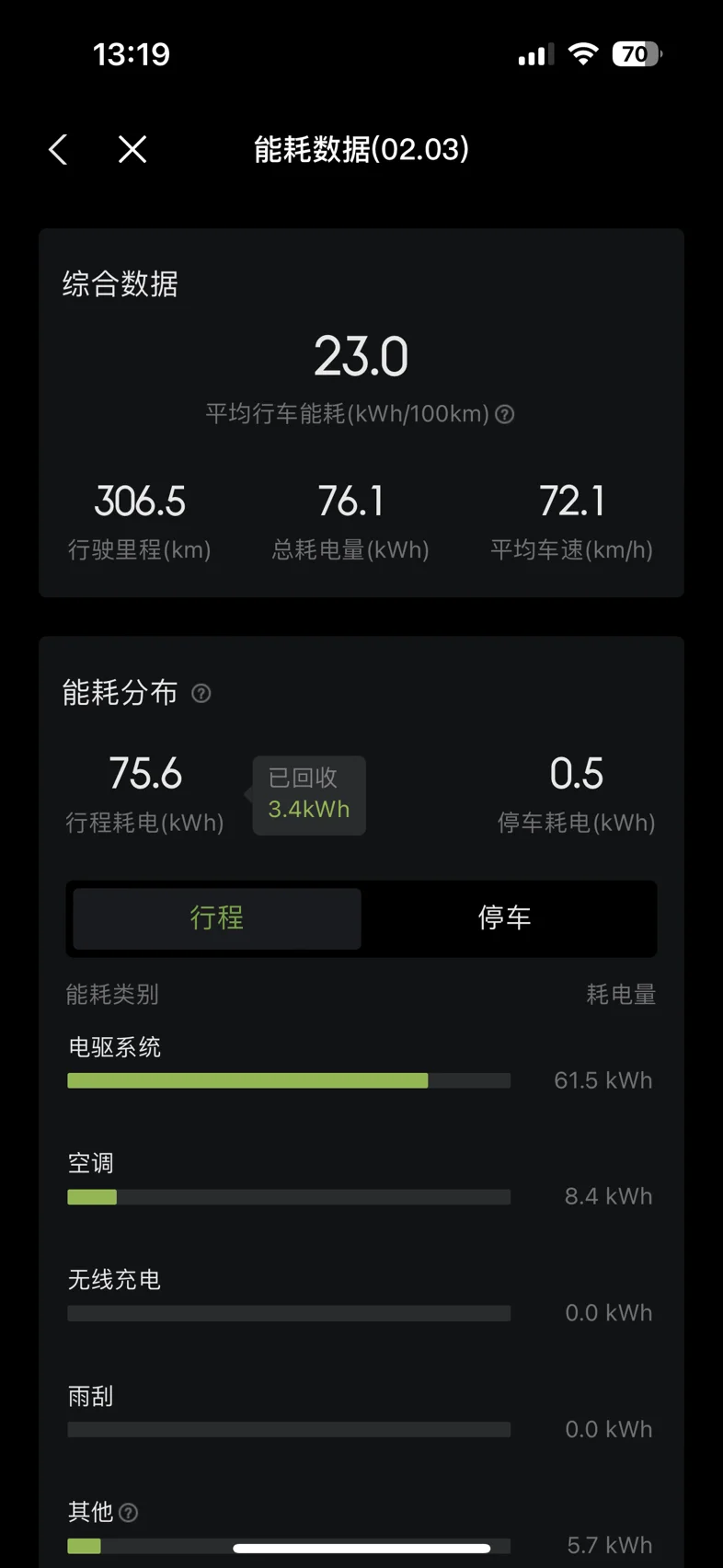Viewport: 723px width, 1568px height.
Task: Go back using the back arrow
Action: pos(58,149)
